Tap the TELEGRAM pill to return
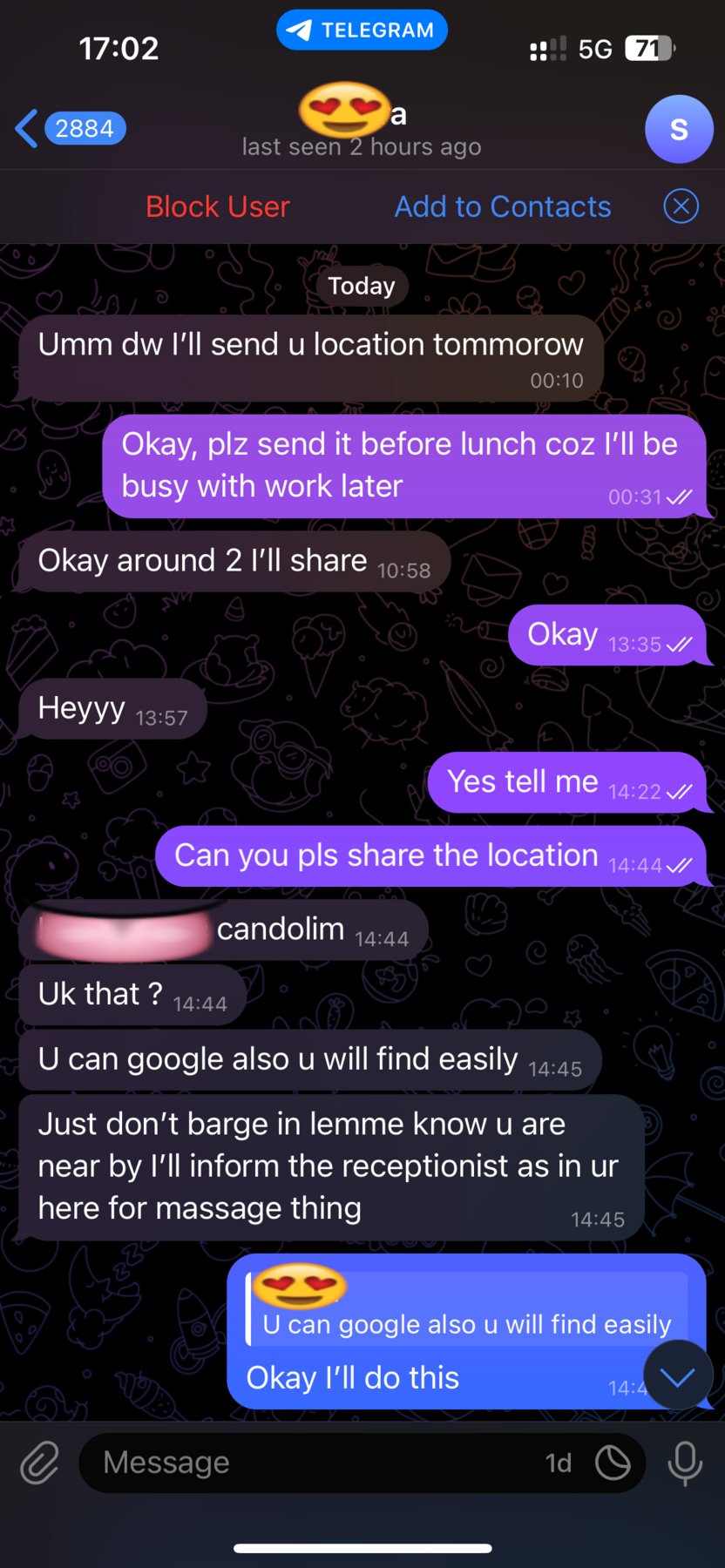 coord(362,30)
